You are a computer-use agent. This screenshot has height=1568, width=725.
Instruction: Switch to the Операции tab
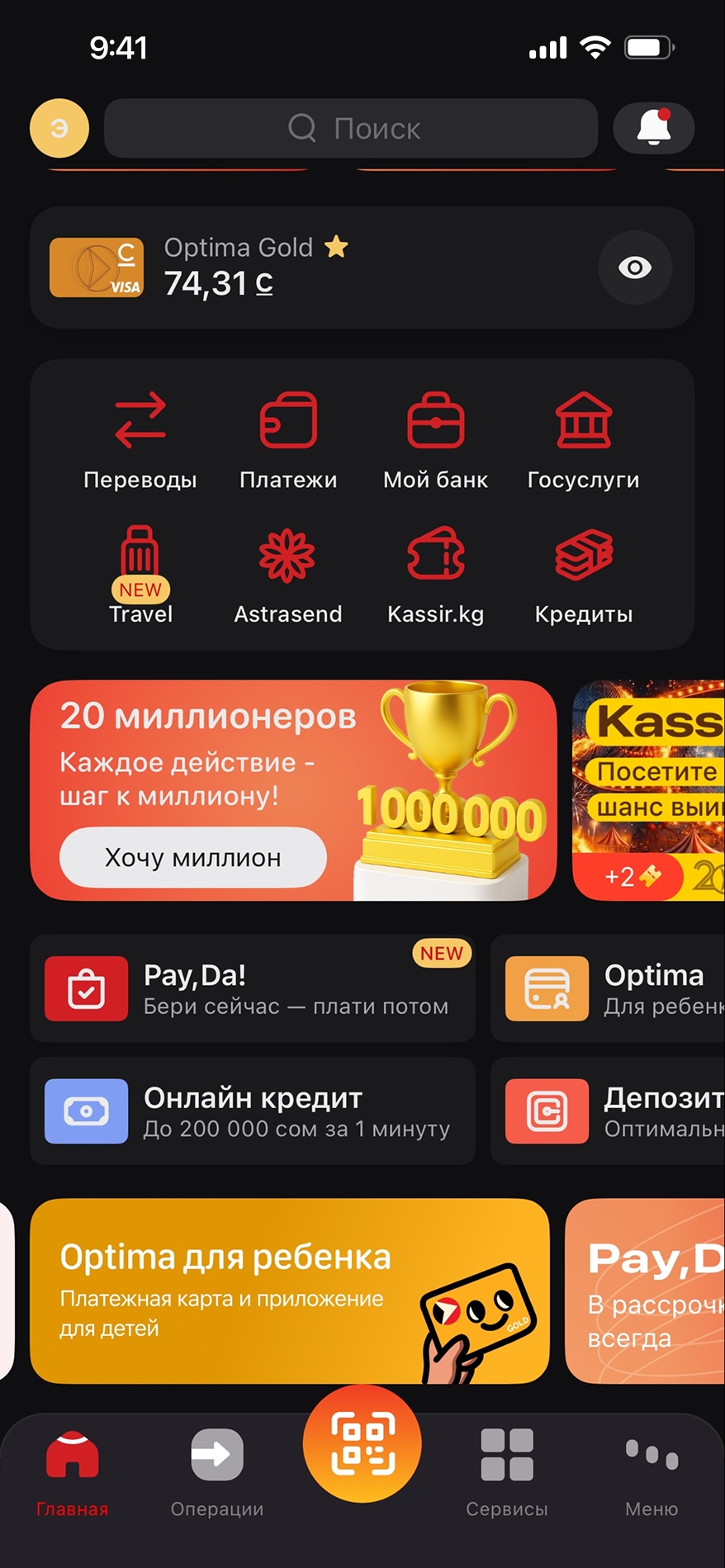217,1471
